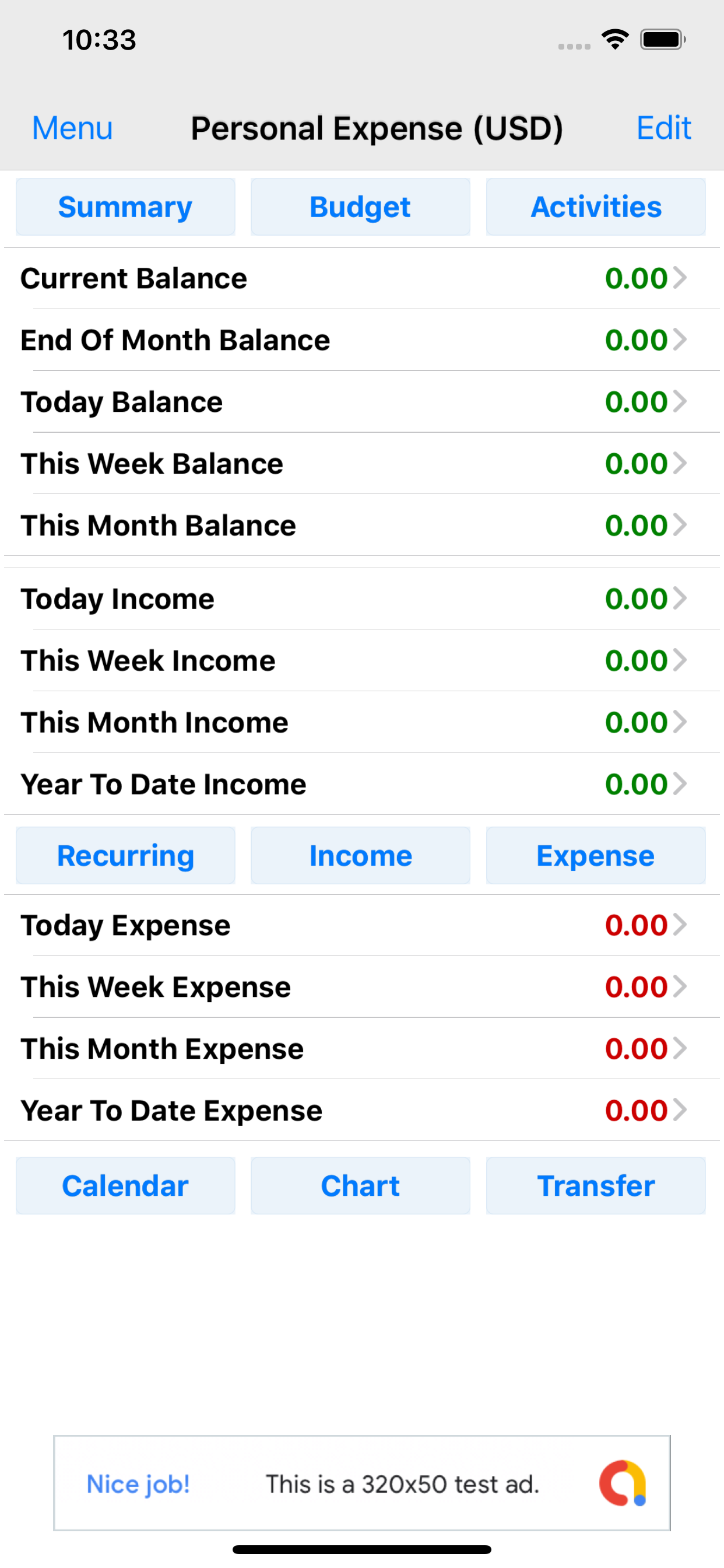This screenshot has height=1568, width=724.
Task: Expand the Today Income row
Action: pyautogui.click(x=680, y=598)
